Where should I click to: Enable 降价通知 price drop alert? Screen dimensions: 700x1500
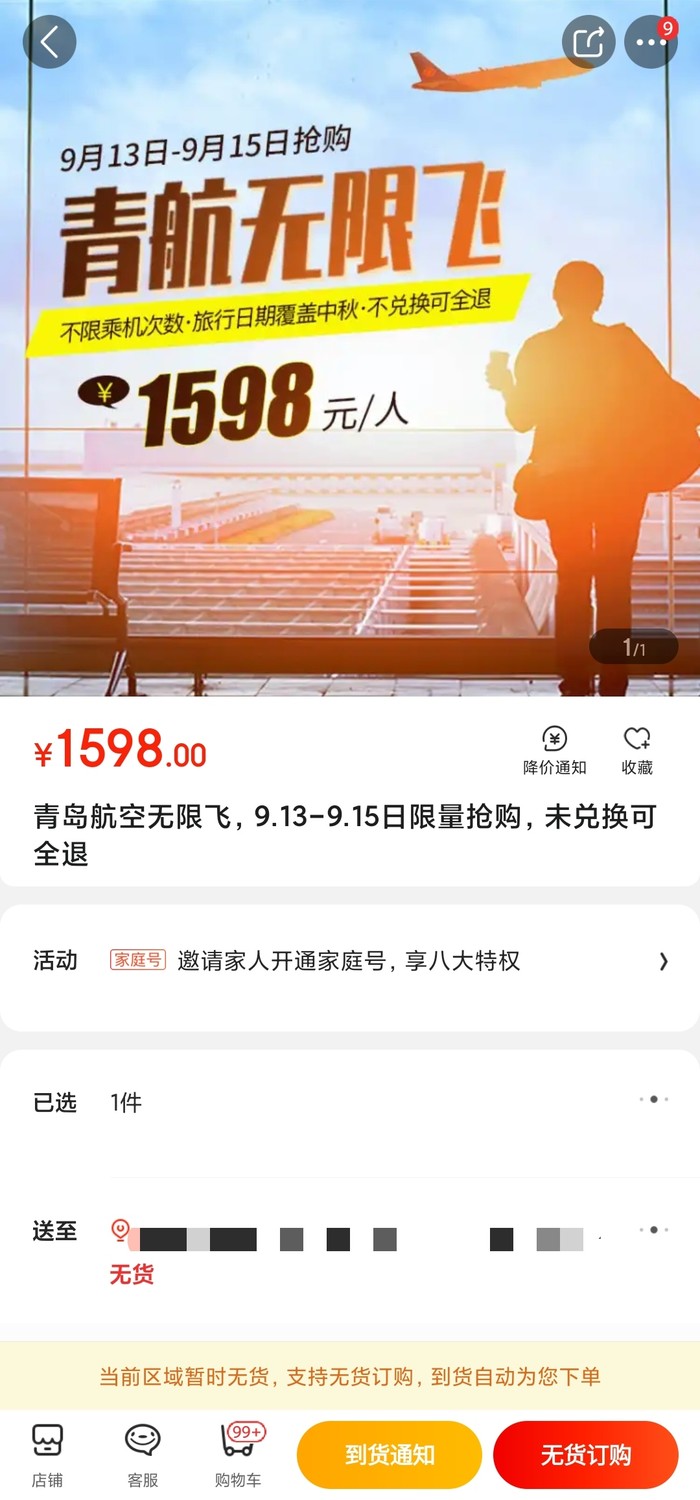click(x=554, y=751)
